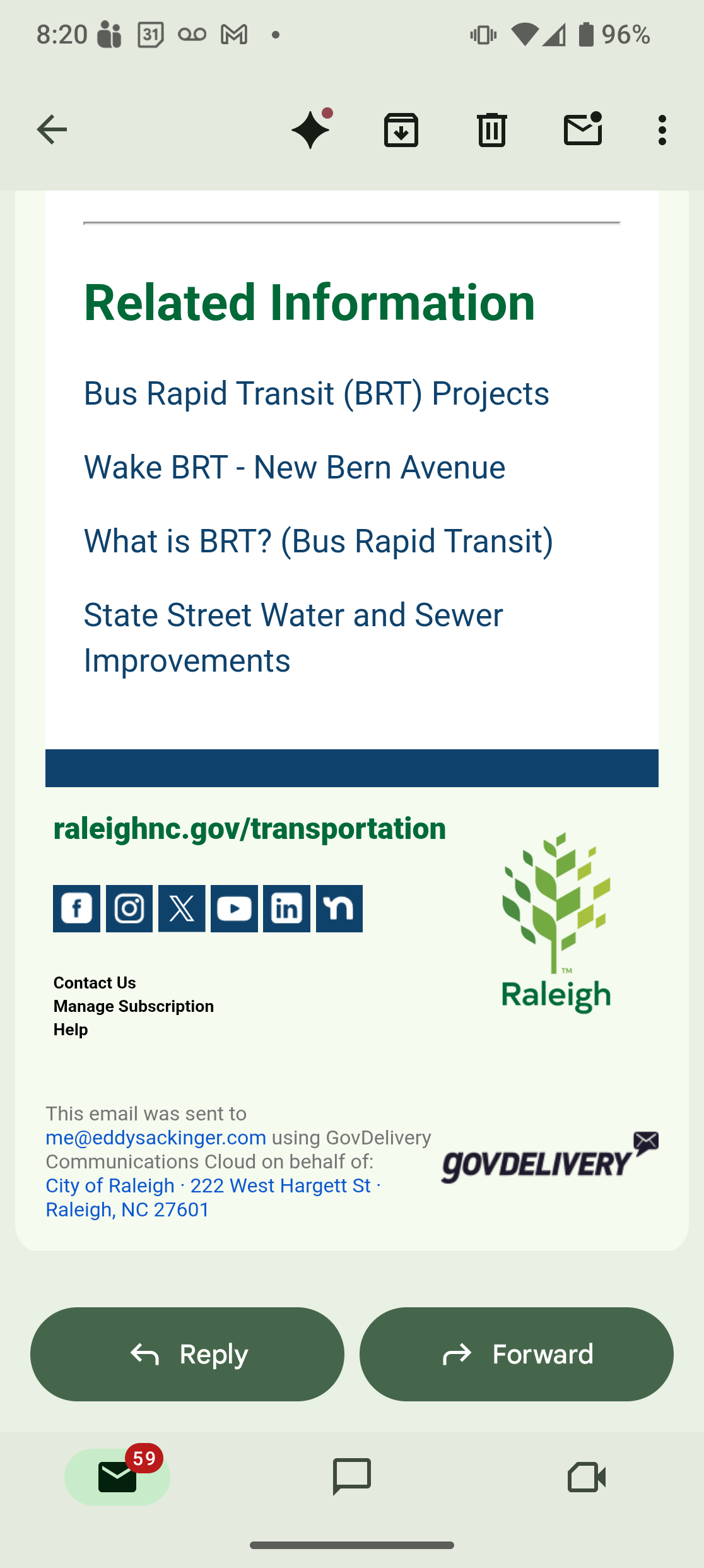Open Raleigh's Facebook page
Screen dimensions: 704x1568
click(x=76, y=909)
